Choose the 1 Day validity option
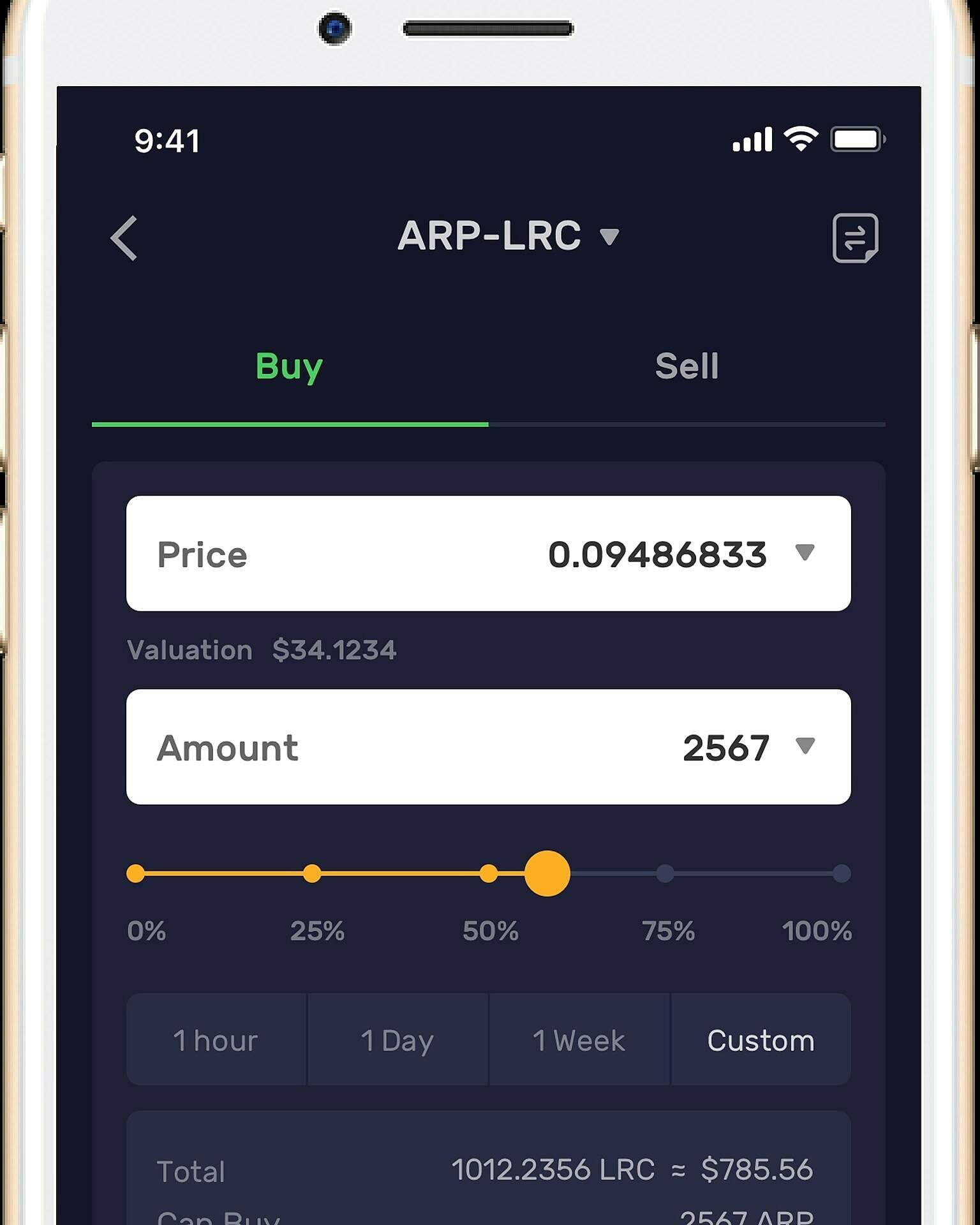980x1225 pixels. click(397, 1041)
